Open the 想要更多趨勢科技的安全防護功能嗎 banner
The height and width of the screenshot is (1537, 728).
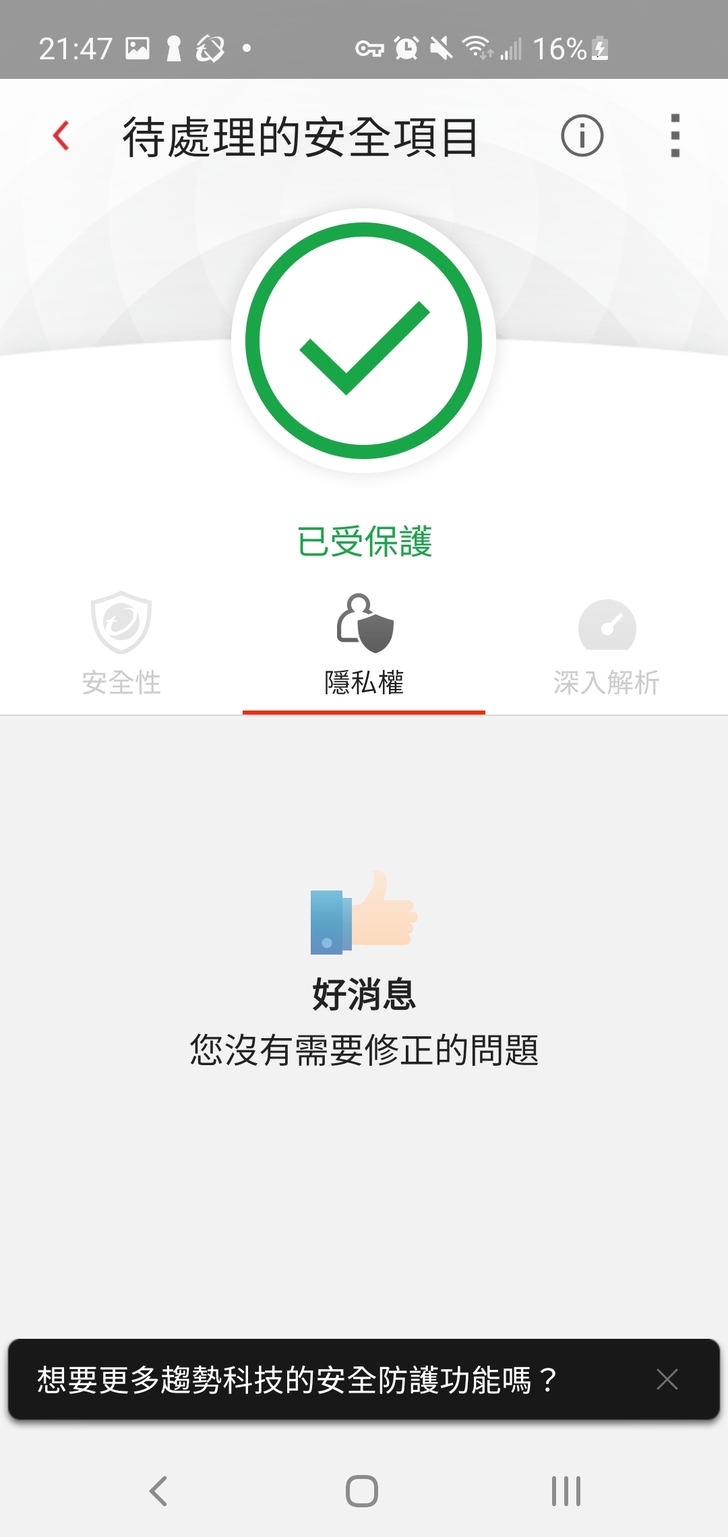point(298,1381)
